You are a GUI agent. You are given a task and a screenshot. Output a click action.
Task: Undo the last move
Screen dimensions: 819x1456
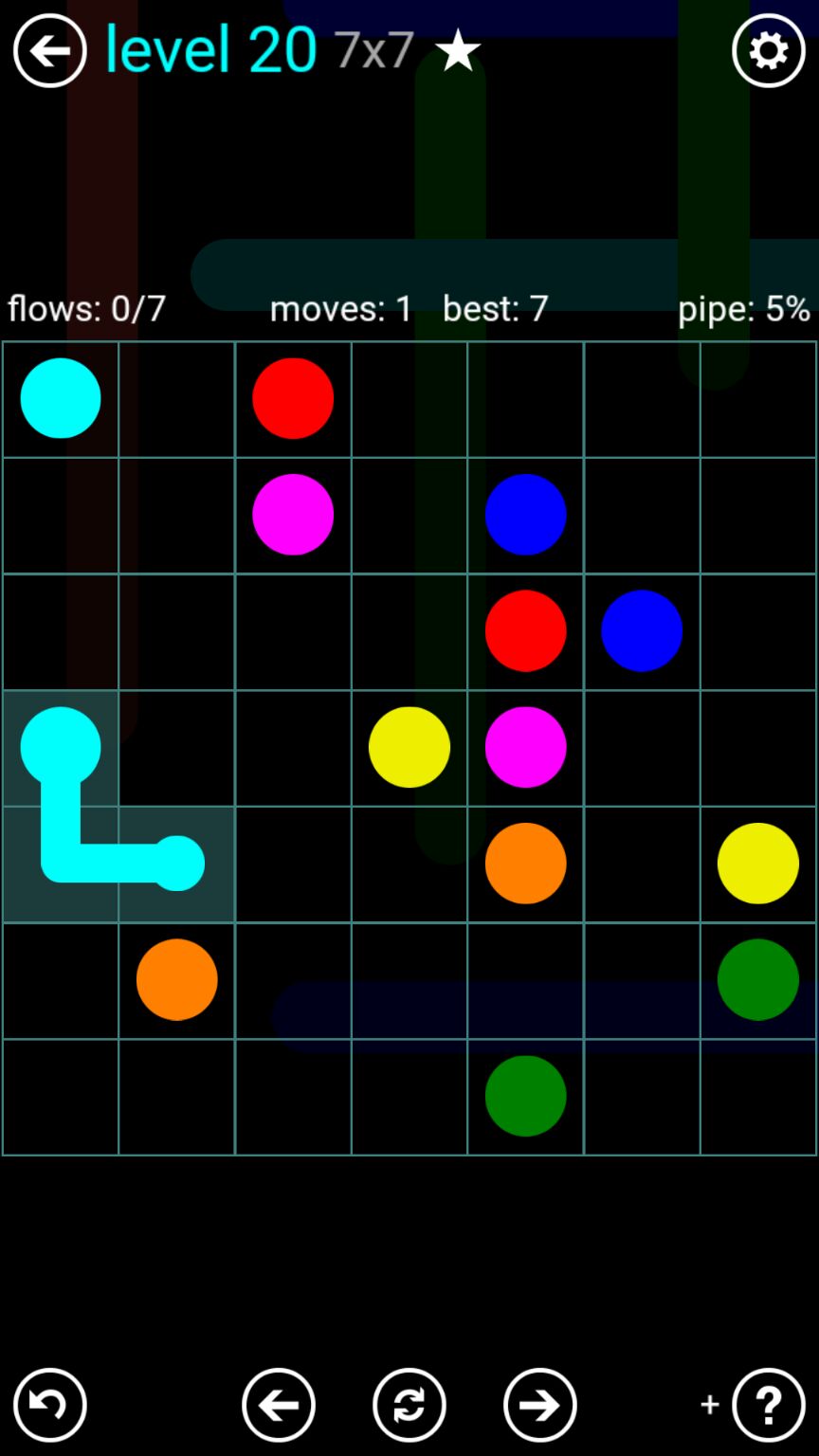(x=49, y=1405)
